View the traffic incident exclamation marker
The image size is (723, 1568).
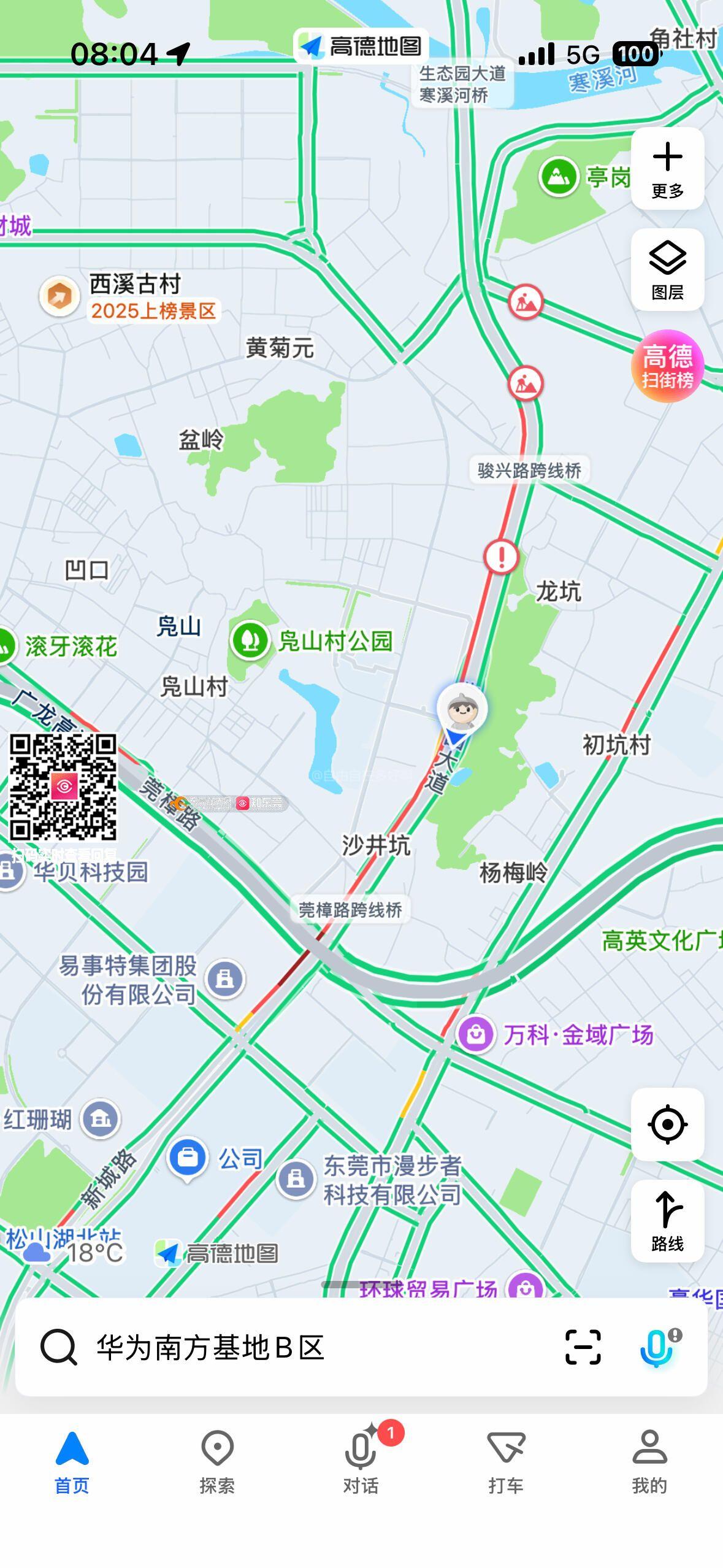[x=502, y=556]
